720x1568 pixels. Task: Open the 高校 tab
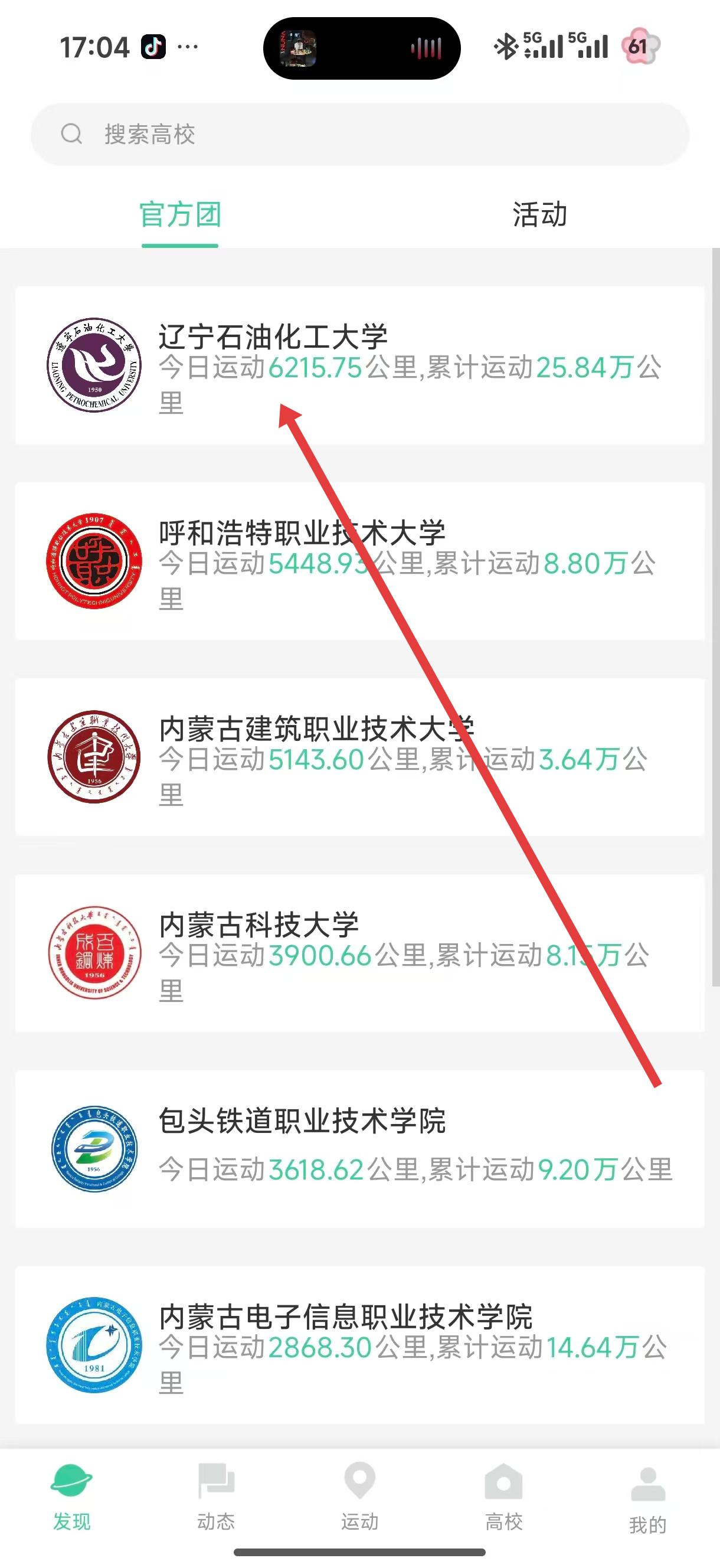(503, 1497)
